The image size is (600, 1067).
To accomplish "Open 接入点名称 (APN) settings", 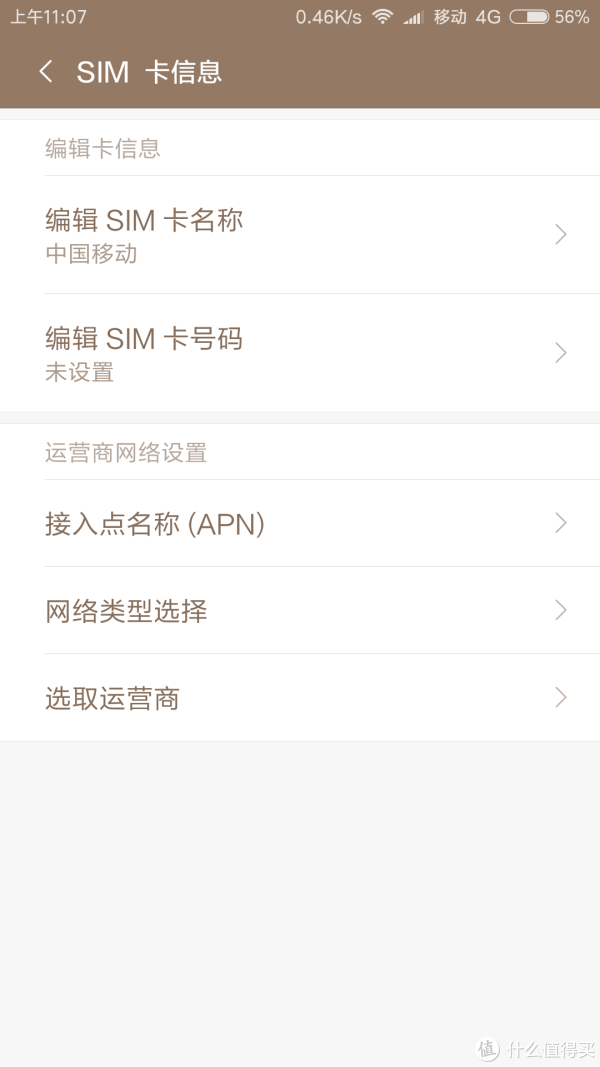I will [300, 523].
